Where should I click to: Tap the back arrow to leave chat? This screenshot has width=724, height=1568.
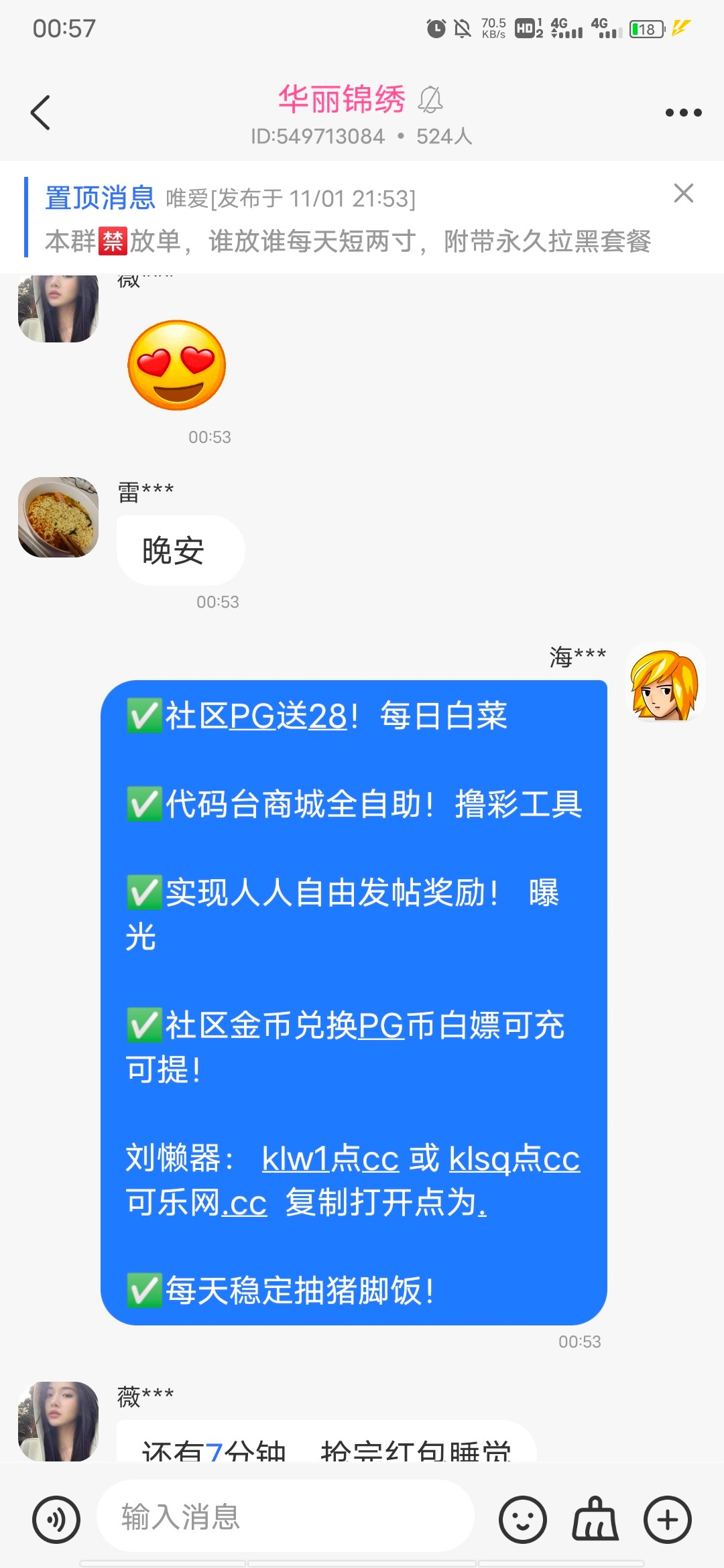pyautogui.click(x=42, y=112)
